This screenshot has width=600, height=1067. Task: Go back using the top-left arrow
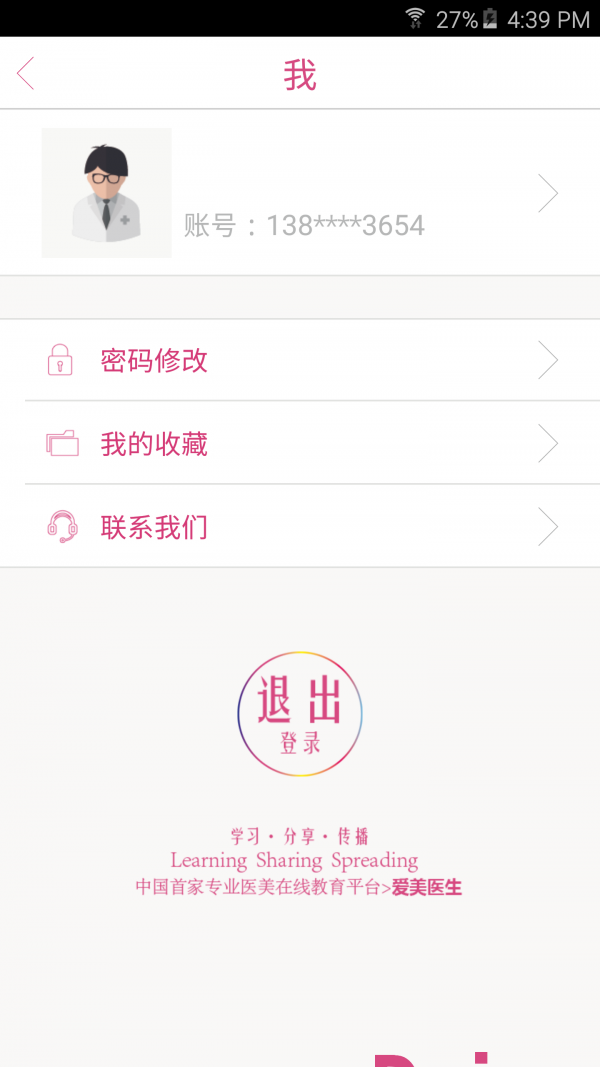26,74
